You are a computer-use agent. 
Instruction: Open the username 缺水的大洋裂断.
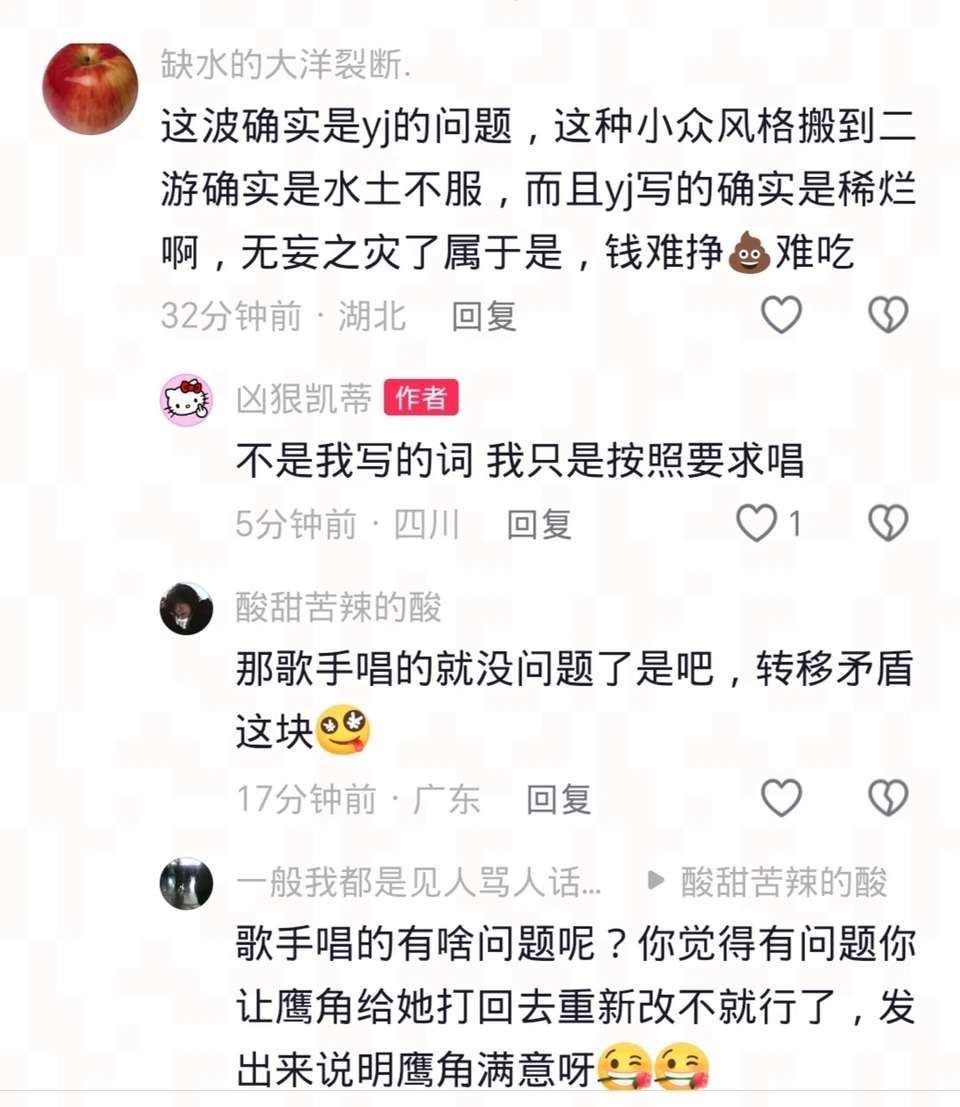[286, 65]
